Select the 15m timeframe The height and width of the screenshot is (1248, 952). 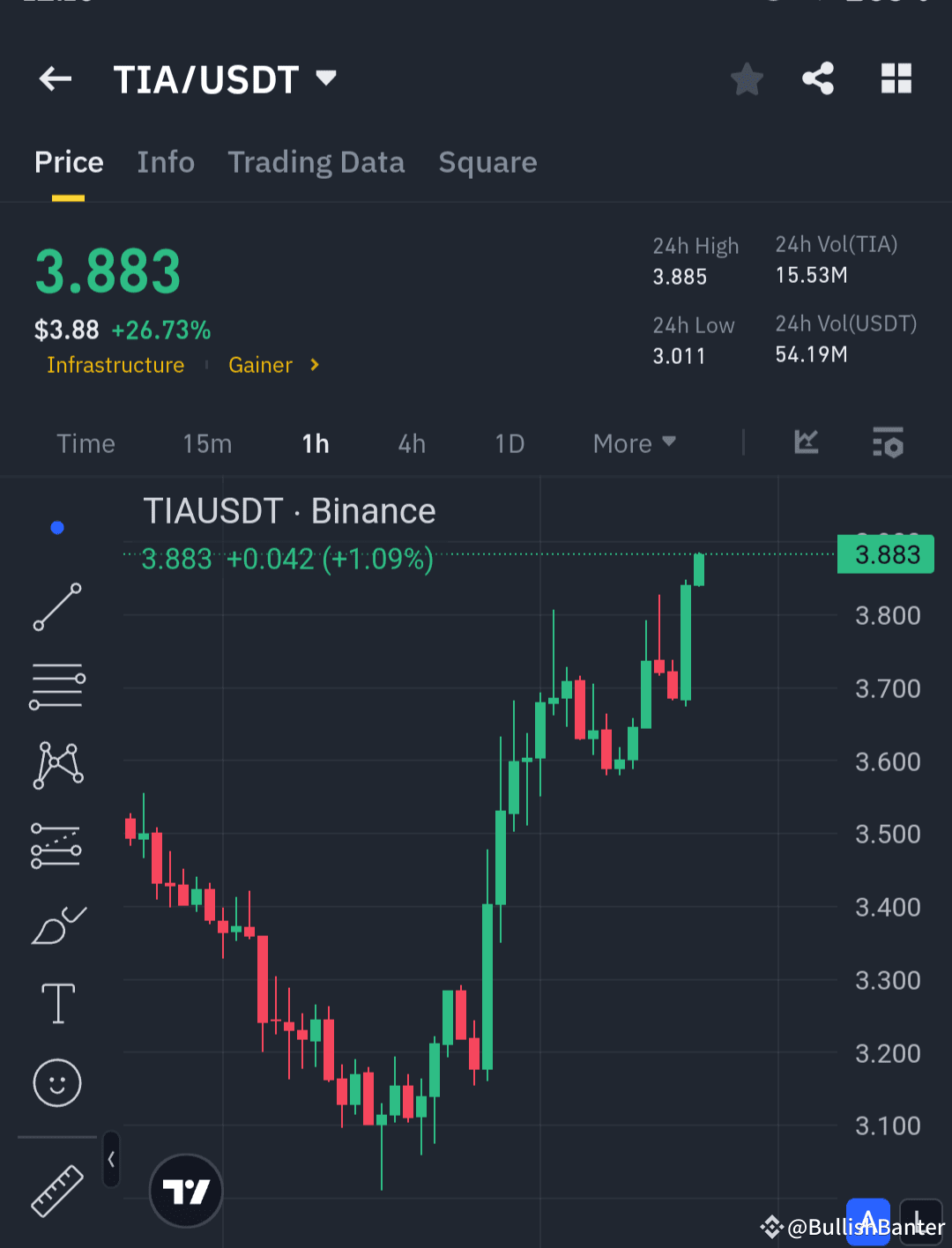coord(207,443)
